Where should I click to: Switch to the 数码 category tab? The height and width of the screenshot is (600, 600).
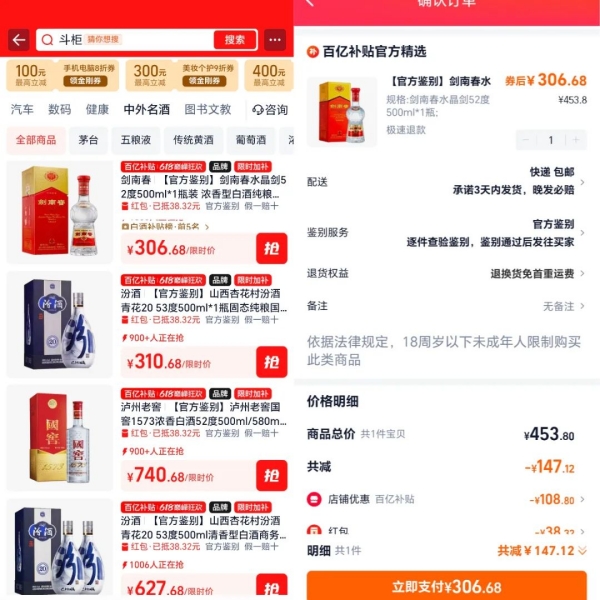[60, 109]
